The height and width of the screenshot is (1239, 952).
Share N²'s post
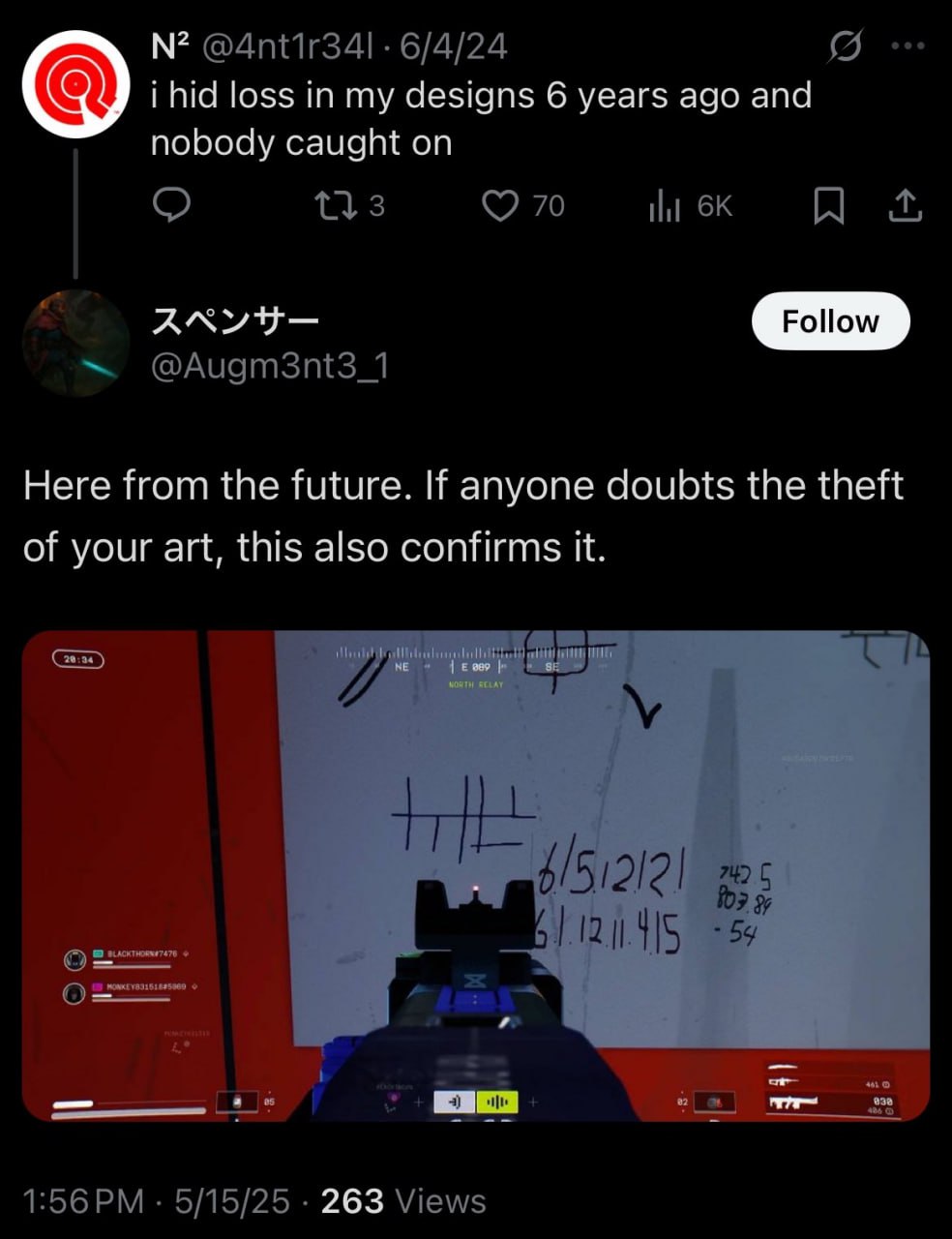(905, 205)
